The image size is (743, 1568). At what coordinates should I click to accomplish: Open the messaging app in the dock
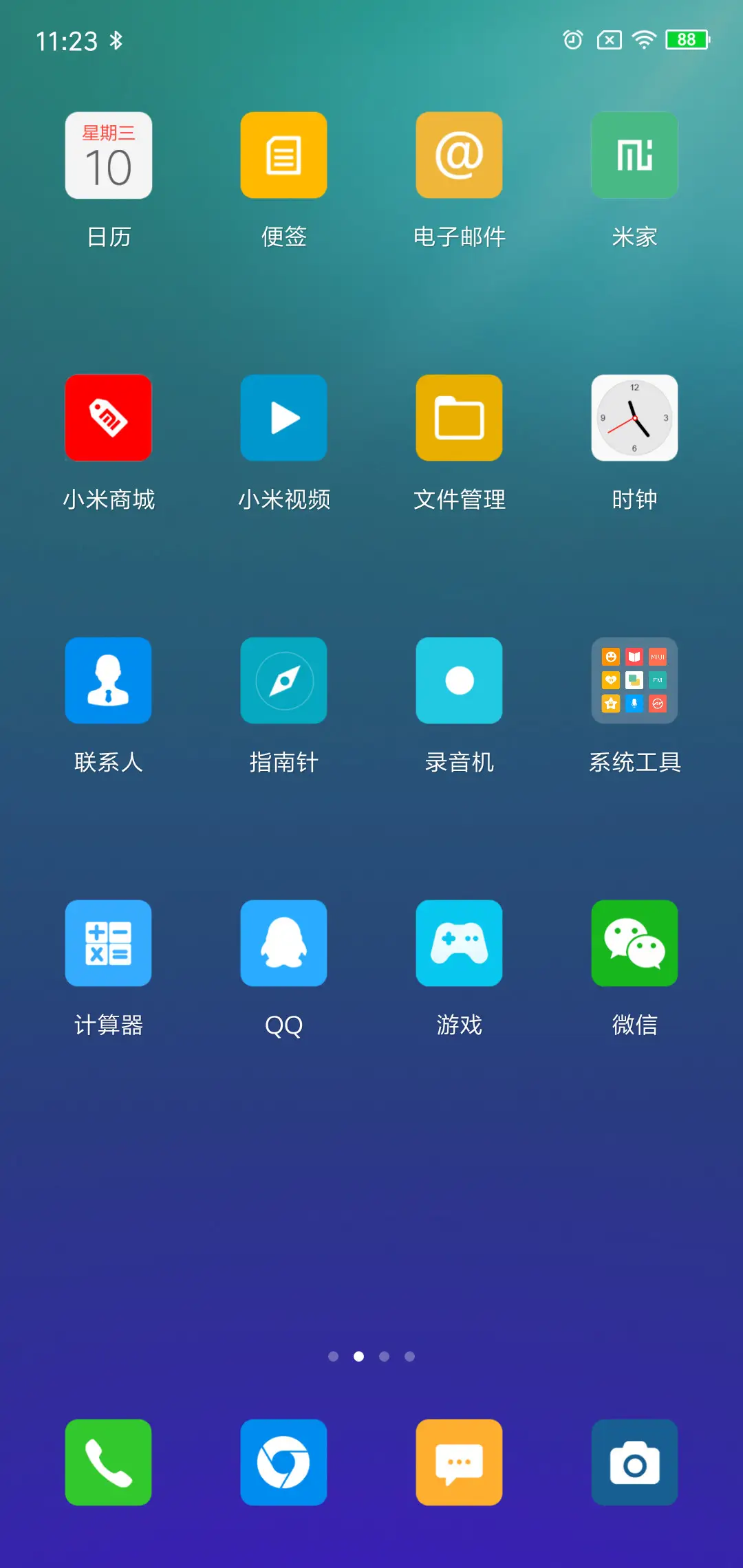(459, 1462)
